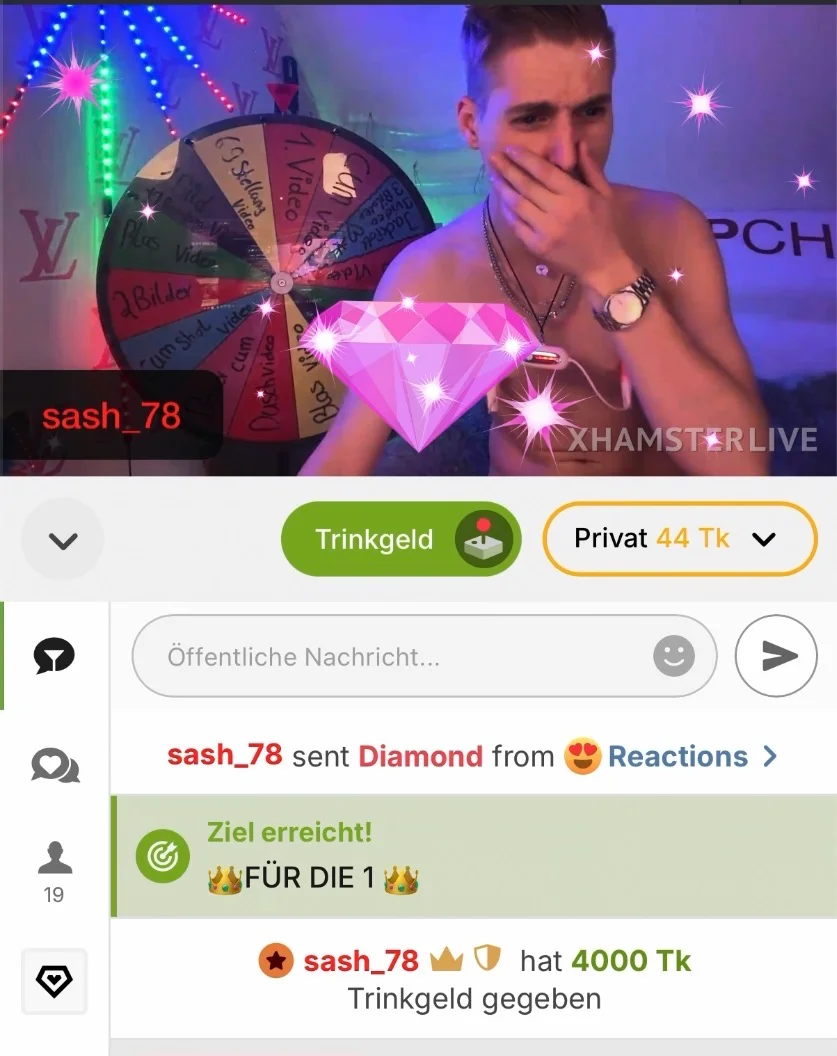Send a tip with Trinkgeld button
The height and width of the screenshot is (1056, 837).
pos(400,540)
